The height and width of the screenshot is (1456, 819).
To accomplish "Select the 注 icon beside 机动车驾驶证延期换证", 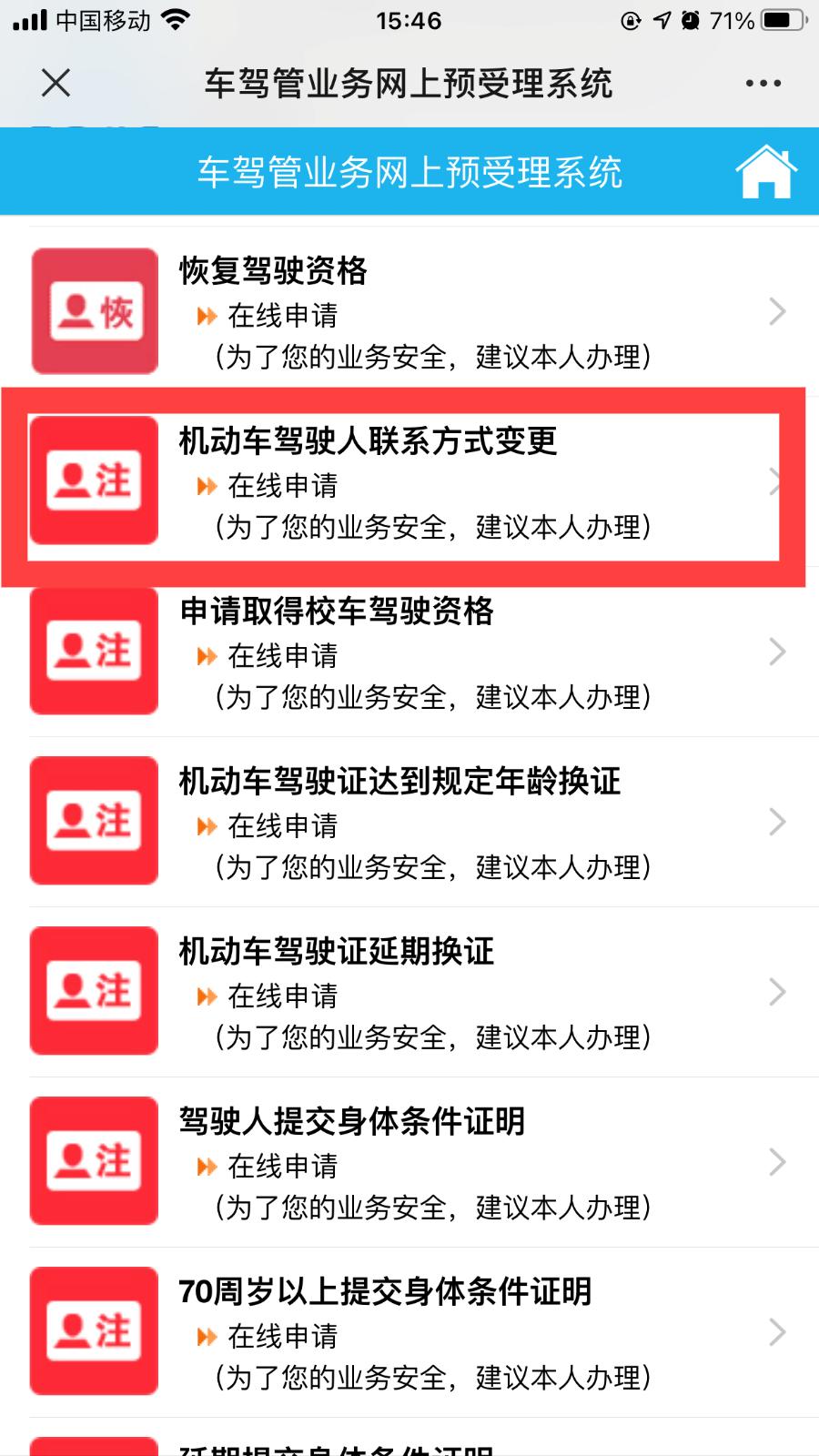I will pyautogui.click(x=94, y=990).
